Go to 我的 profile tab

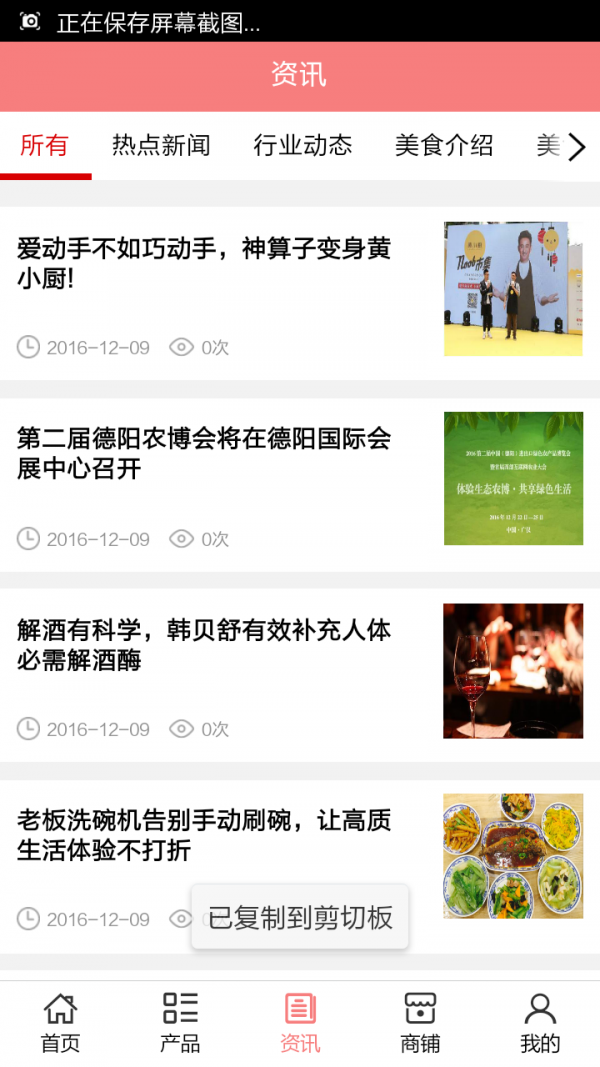pos(540,1023)
